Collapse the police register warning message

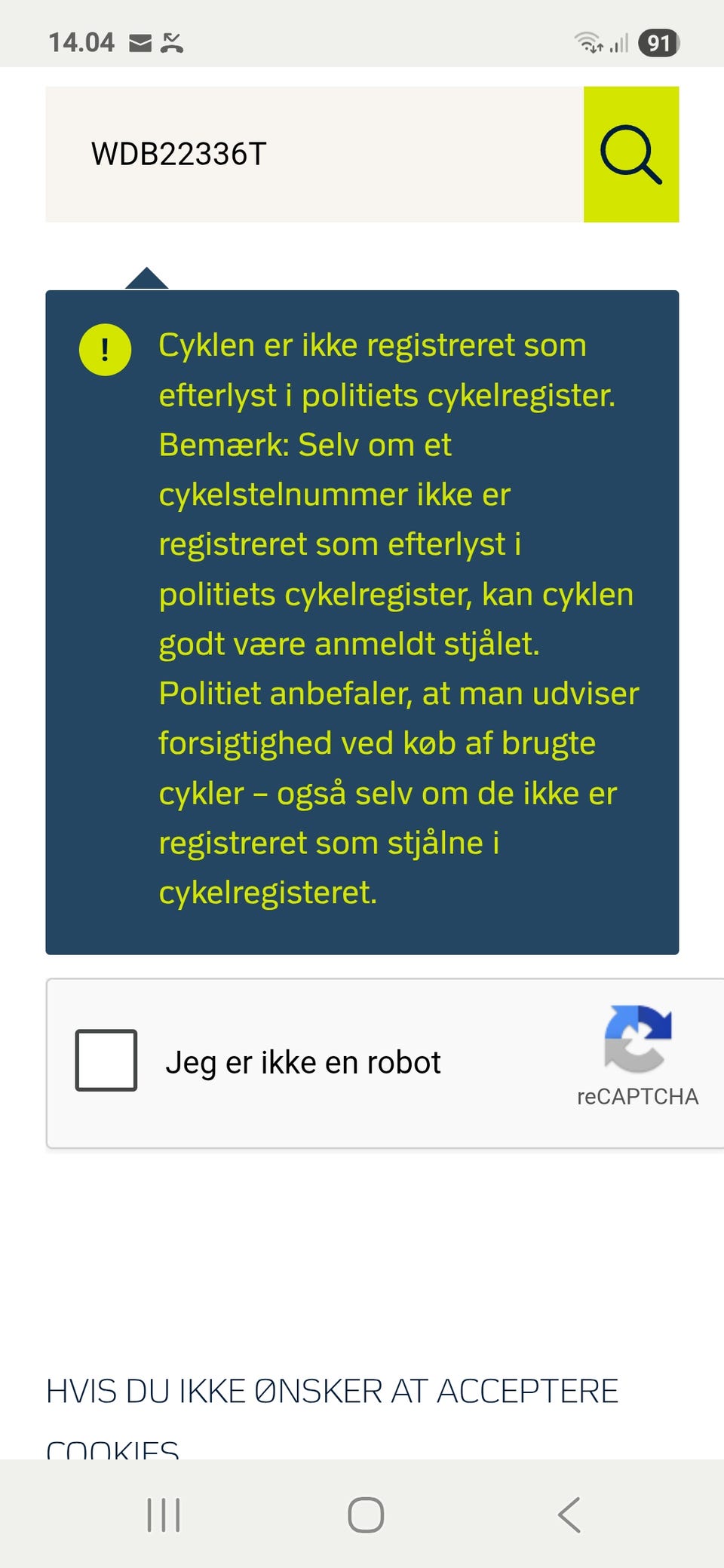(x=362, y=618)
